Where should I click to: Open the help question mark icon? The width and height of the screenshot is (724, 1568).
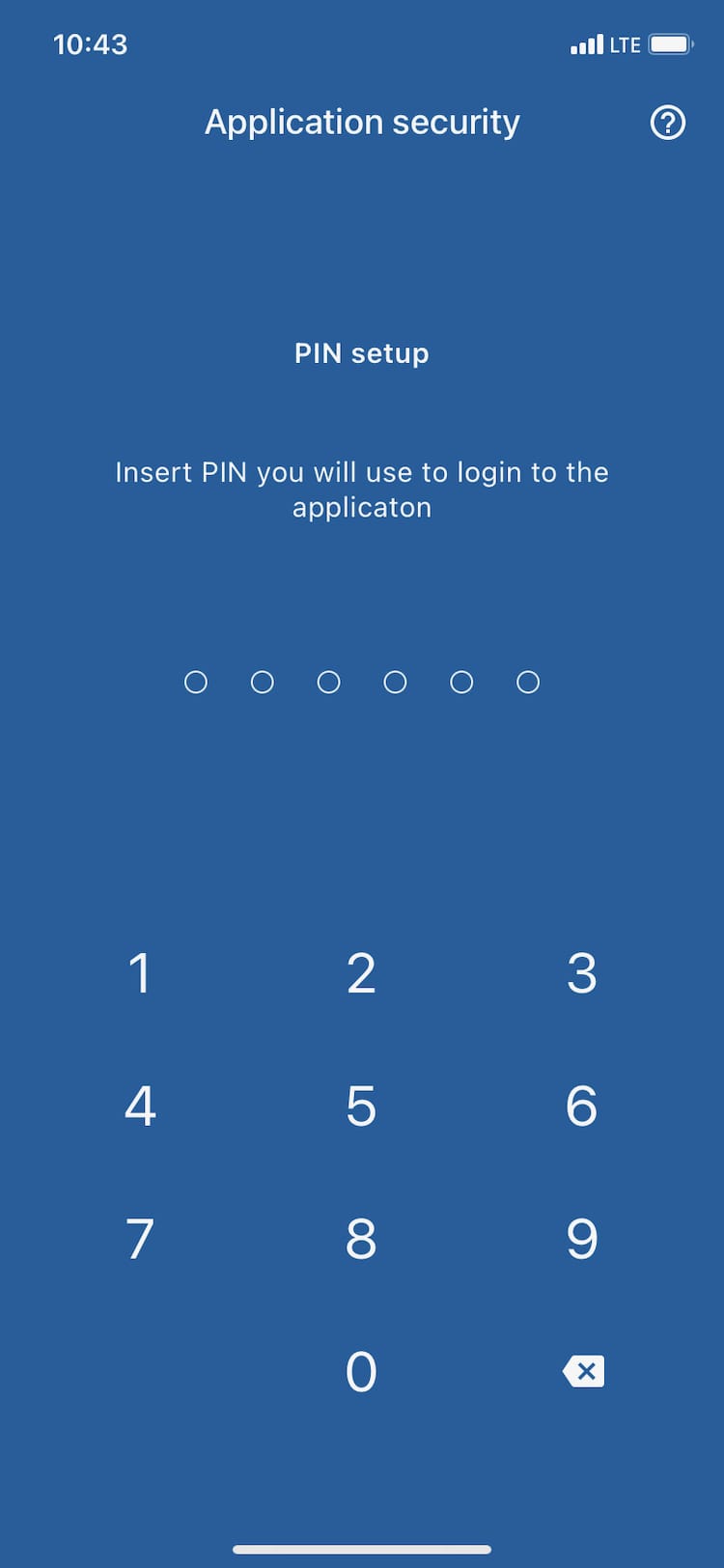pos(668,123)
